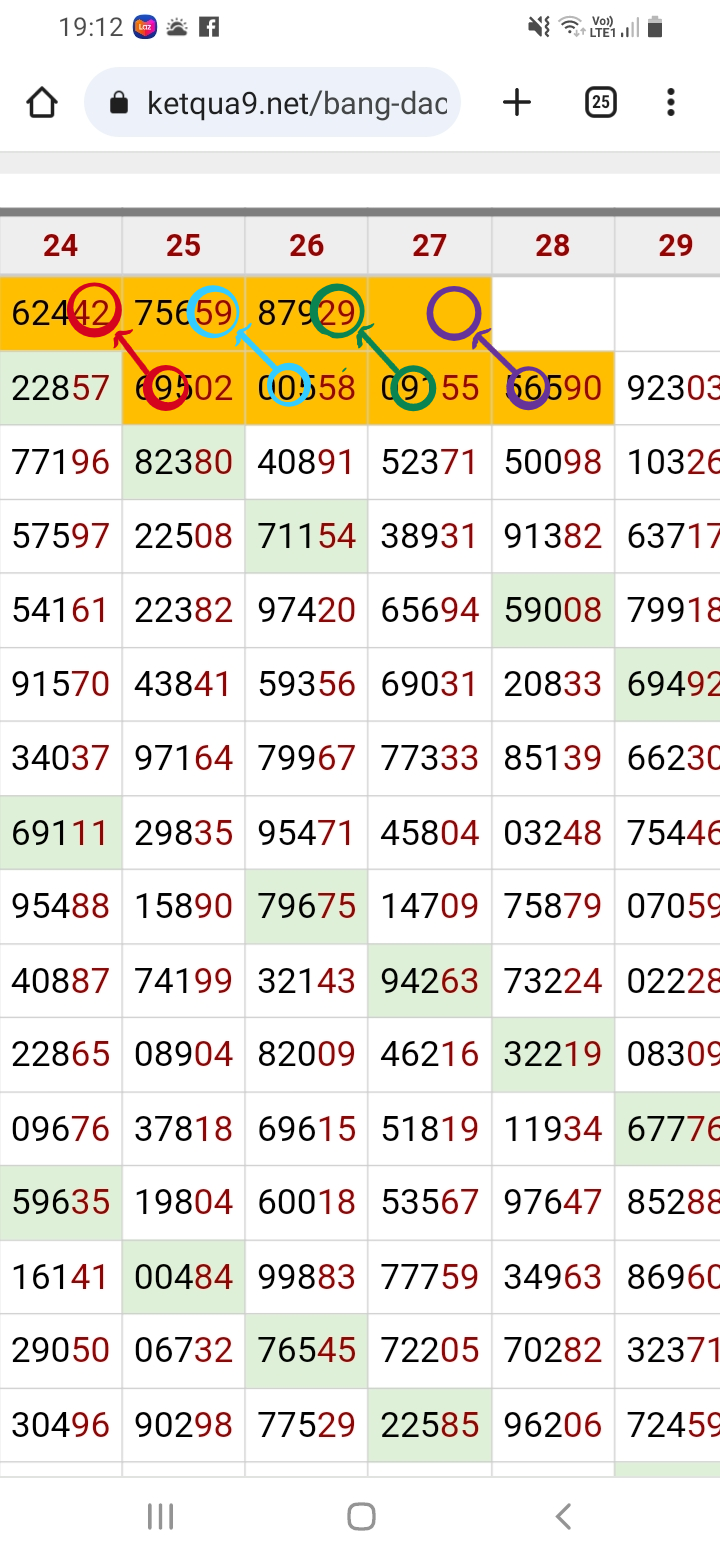
Task: Open the browser overflow menu
Action: (x=671, y=102)
